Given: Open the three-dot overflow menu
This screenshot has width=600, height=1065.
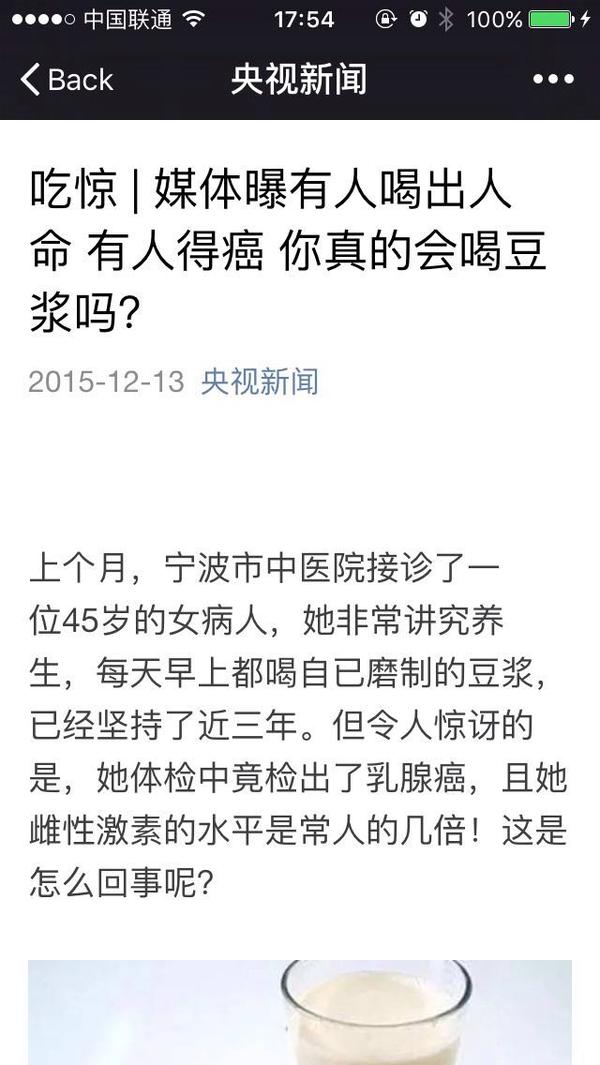Looking at the screenshot, I should (x=553, y=80).
